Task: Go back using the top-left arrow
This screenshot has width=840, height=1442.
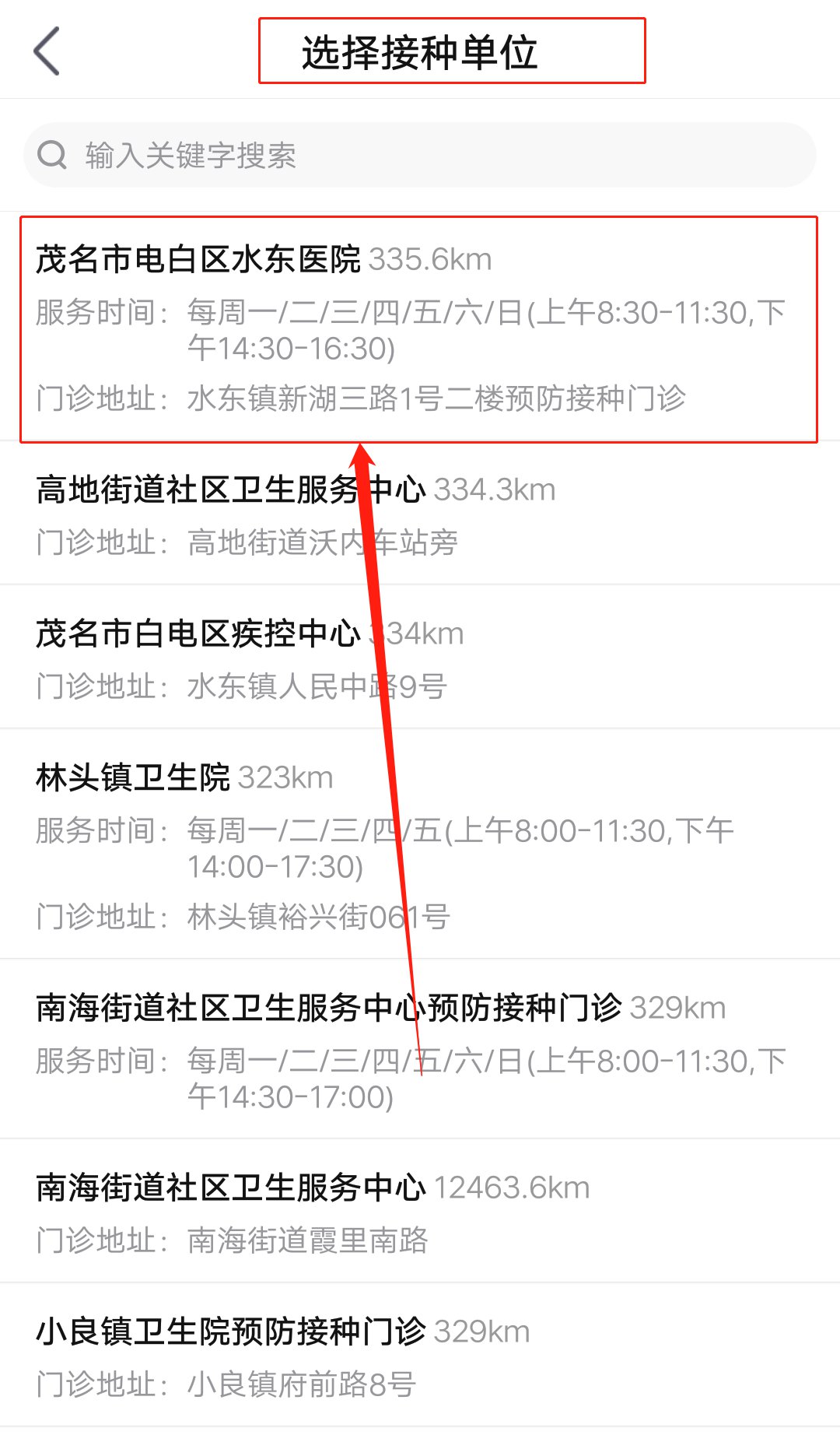Action: click(x=47, y=51)
